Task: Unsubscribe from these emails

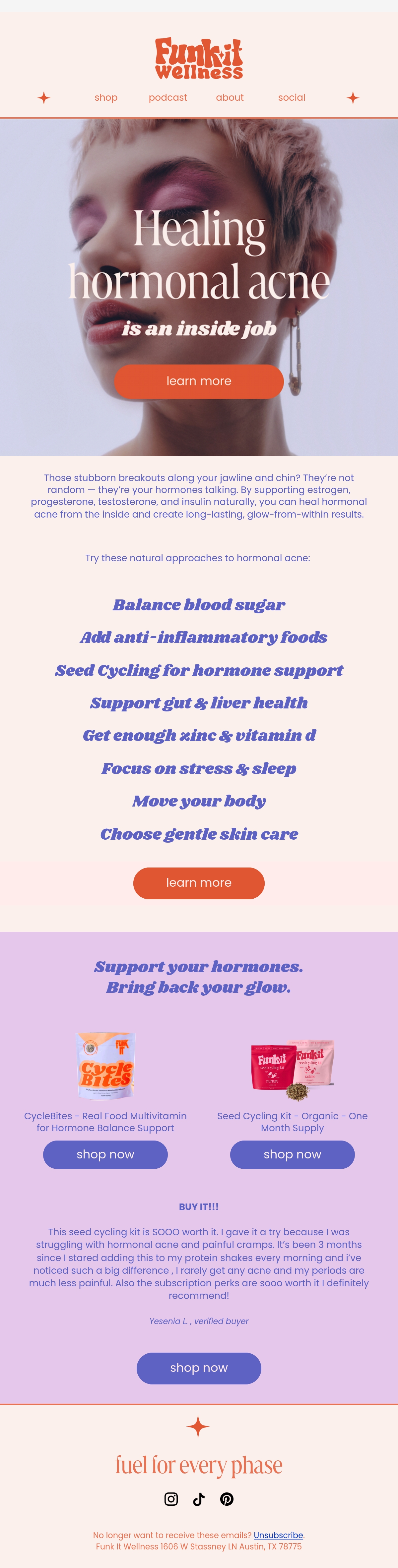Action: click(x=278, y=1535)
